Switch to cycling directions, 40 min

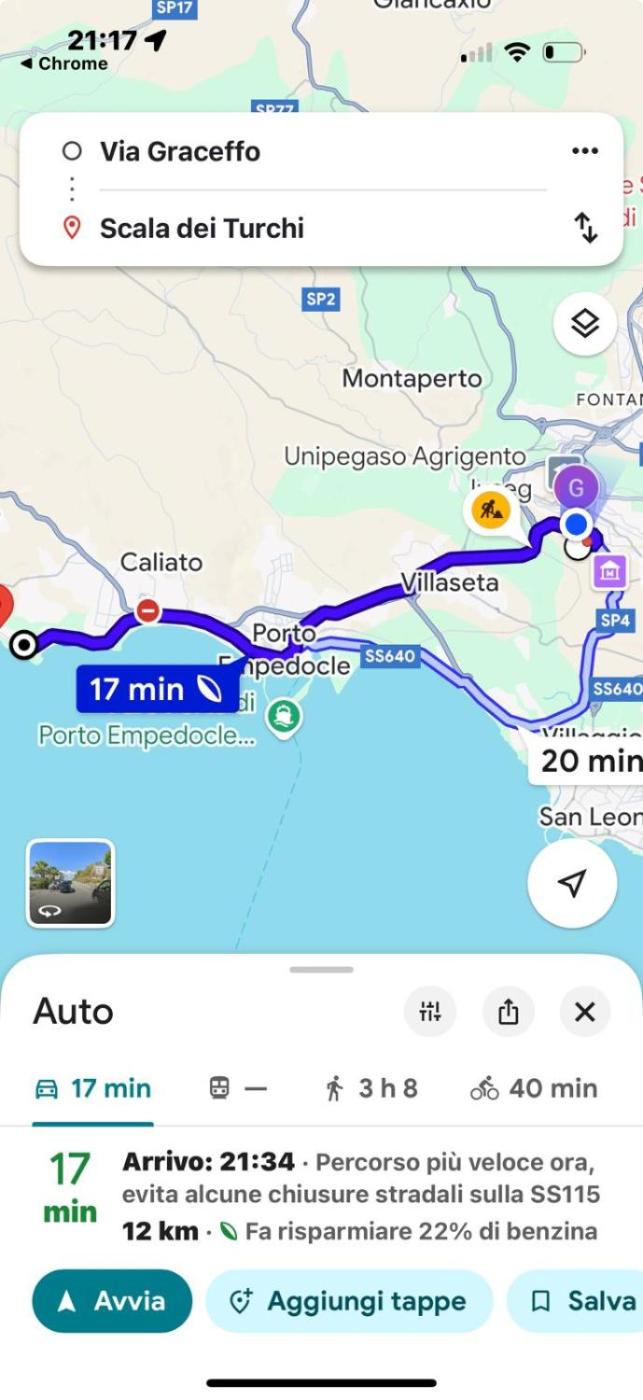pos(533,1088)
